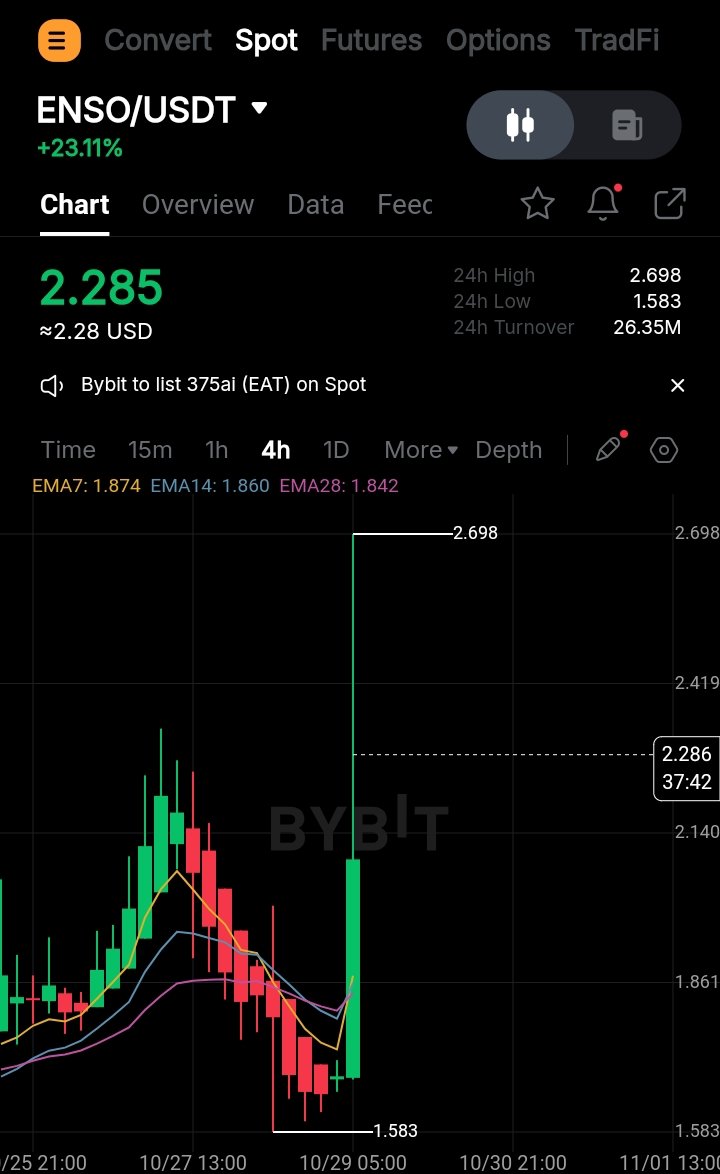
Task: Add ENSO/USDT to favorites with the star
Action: coord(538,205)
